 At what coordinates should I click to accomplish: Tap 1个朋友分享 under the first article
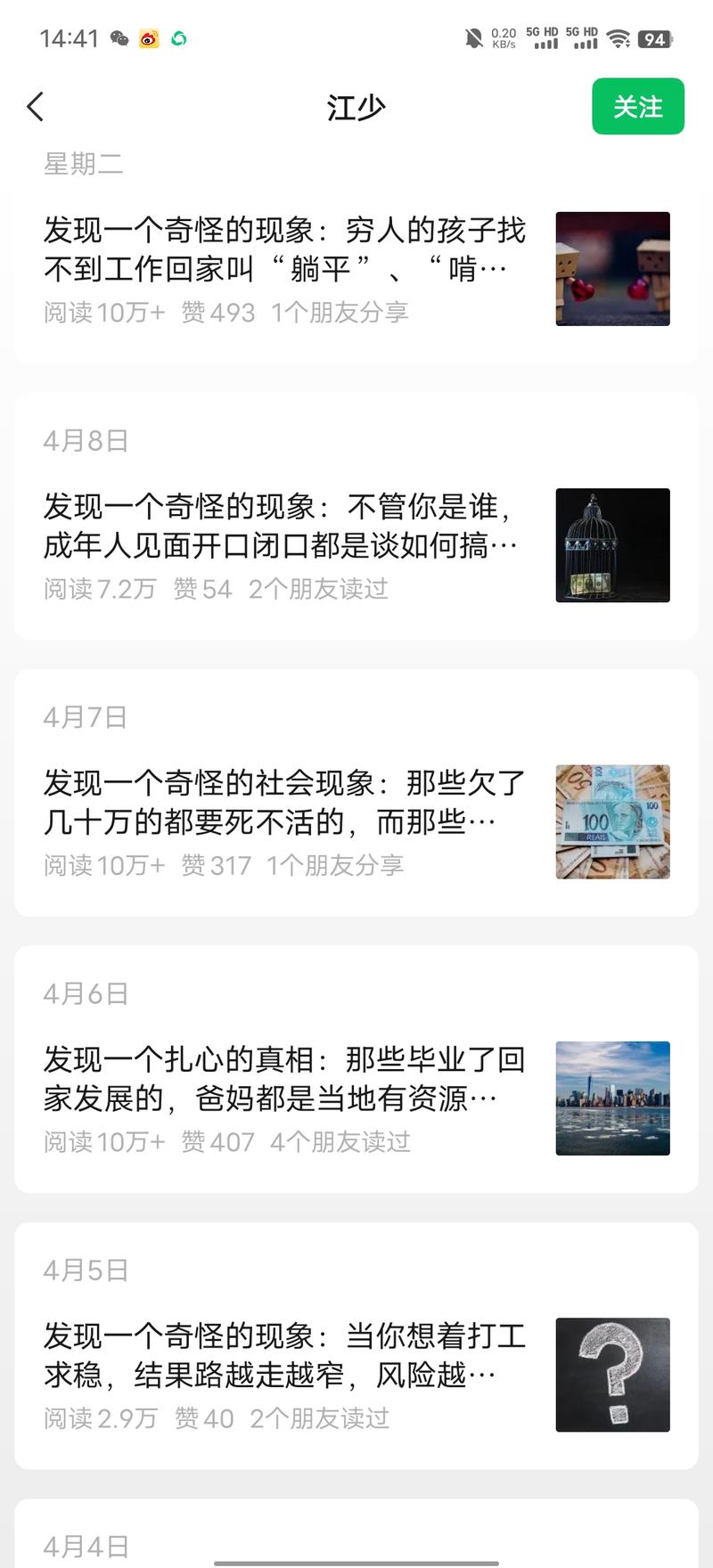tap(341, 313)
